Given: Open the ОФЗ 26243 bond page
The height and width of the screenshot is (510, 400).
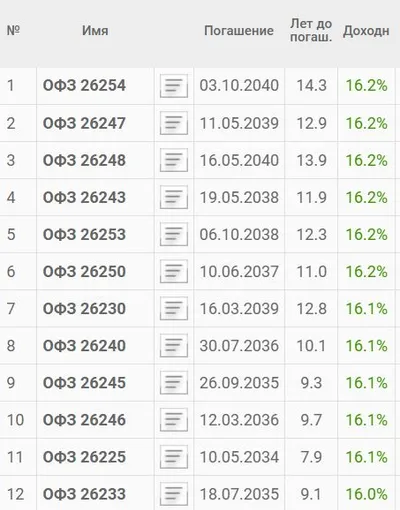Looking at the screenshot, I should click(x=84, y=197).
